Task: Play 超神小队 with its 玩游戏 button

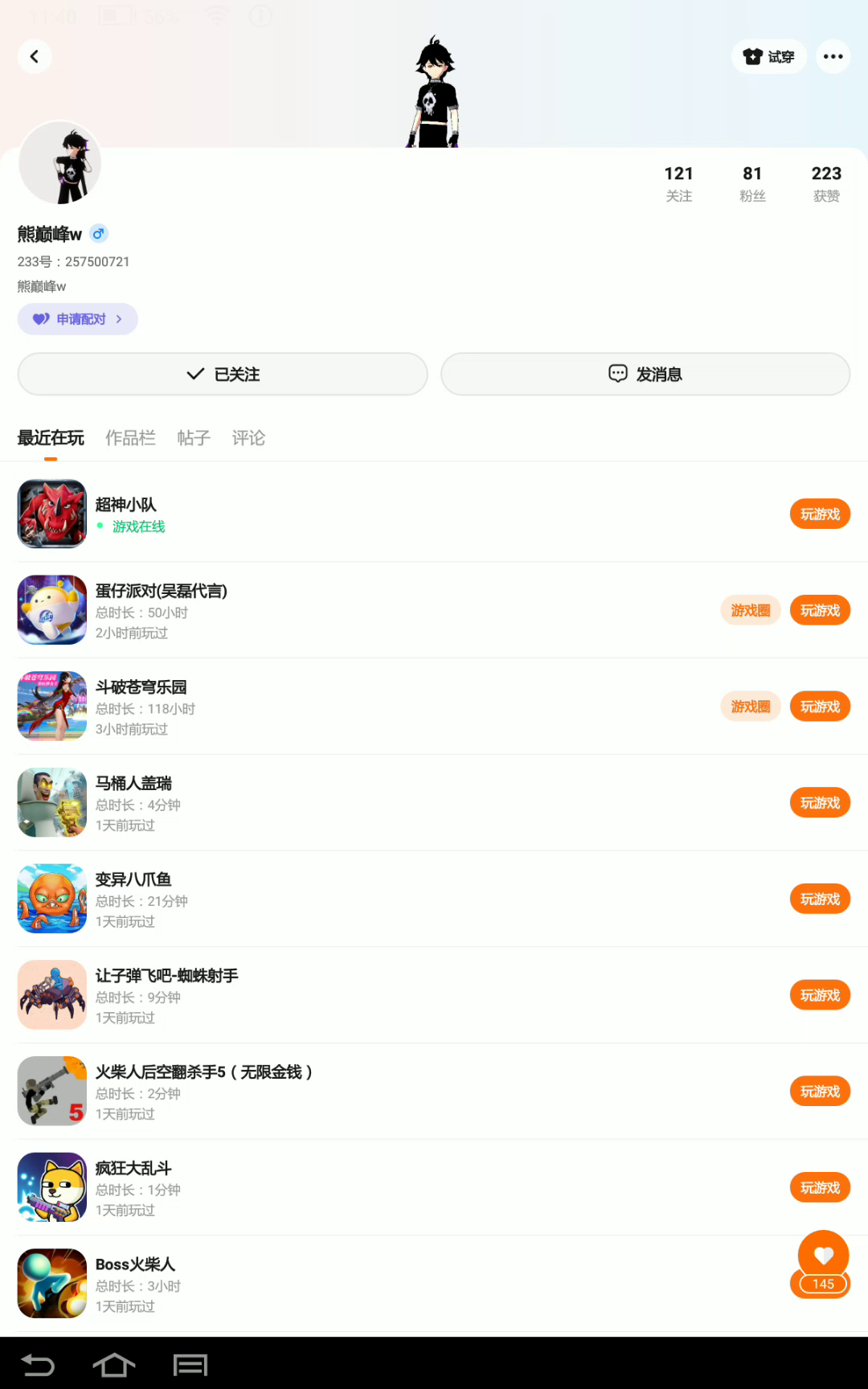Action: (x=820, y=514)
